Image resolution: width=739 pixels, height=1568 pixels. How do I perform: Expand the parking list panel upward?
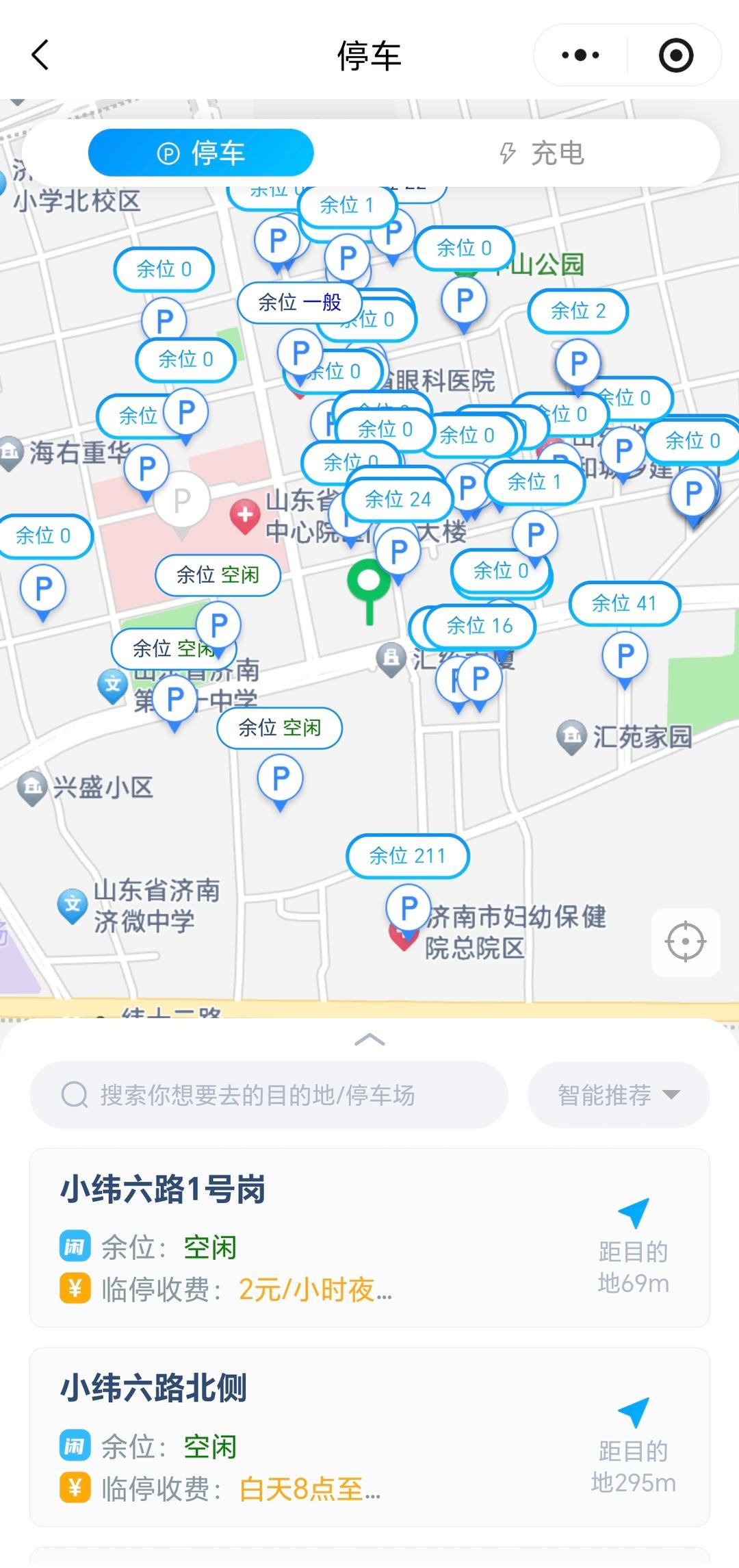[x=369, y=1039]
